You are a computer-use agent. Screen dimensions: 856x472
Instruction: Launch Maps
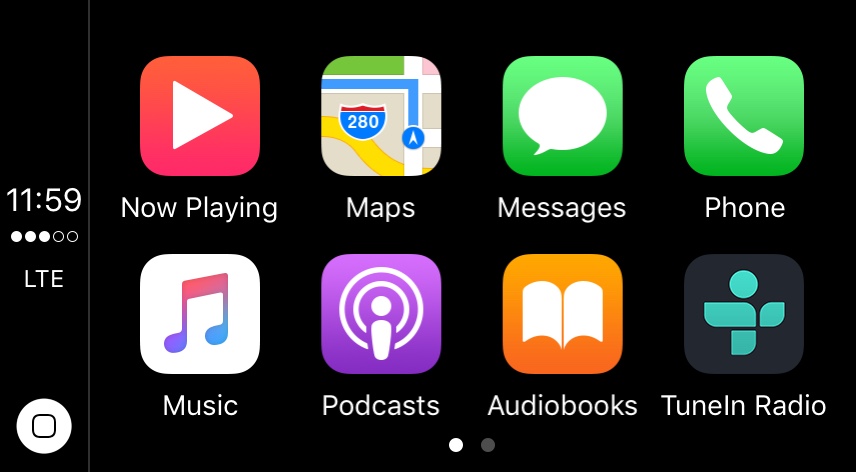click(380, 116)
